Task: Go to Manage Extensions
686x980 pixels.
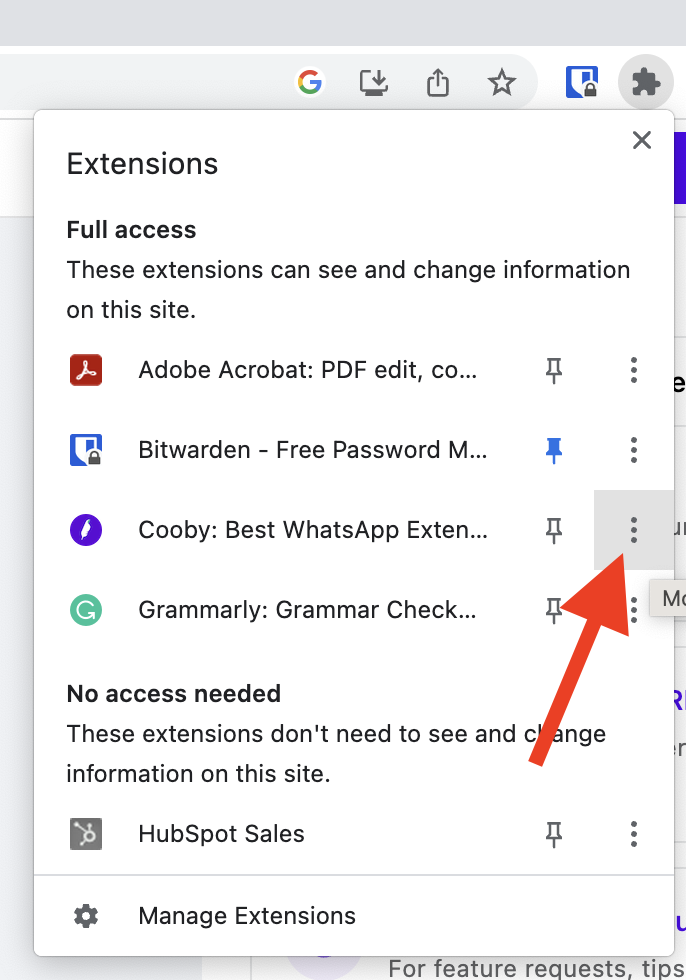Action: [x=246, y=916]
